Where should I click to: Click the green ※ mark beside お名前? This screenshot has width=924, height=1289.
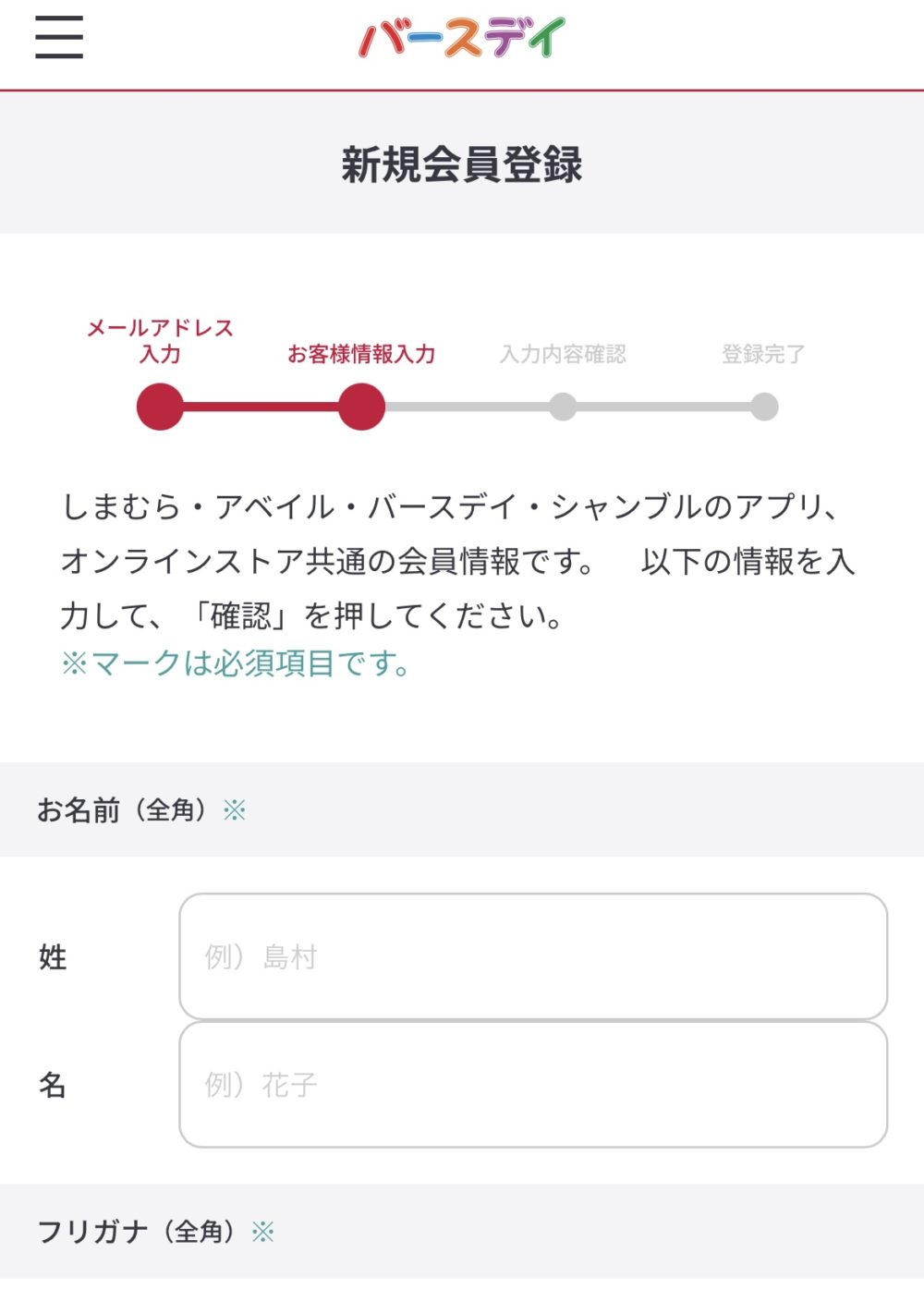(x=235, y=809)
